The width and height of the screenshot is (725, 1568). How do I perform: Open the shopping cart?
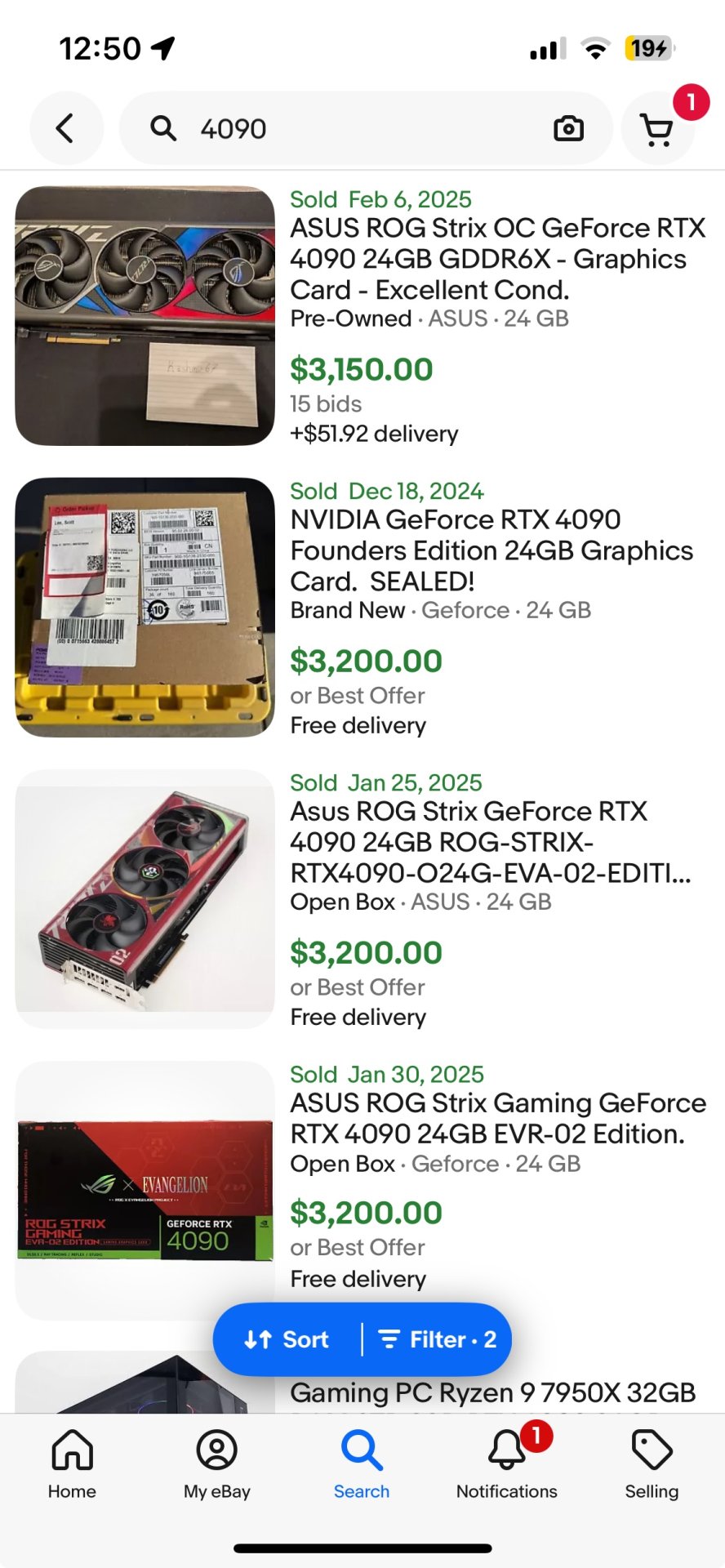[656, 129]
